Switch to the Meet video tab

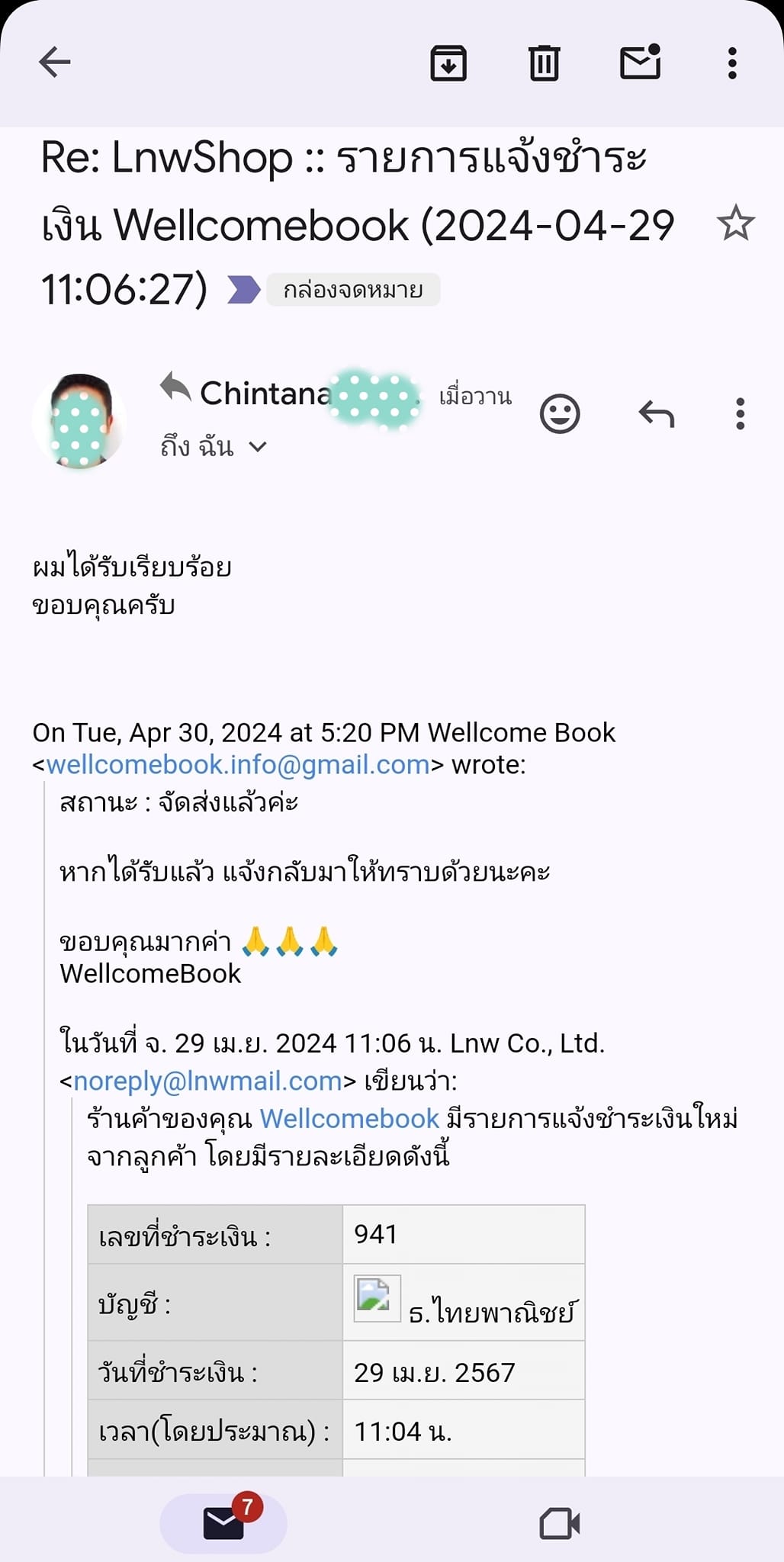pyautogui.click(x=560, y=1523)
